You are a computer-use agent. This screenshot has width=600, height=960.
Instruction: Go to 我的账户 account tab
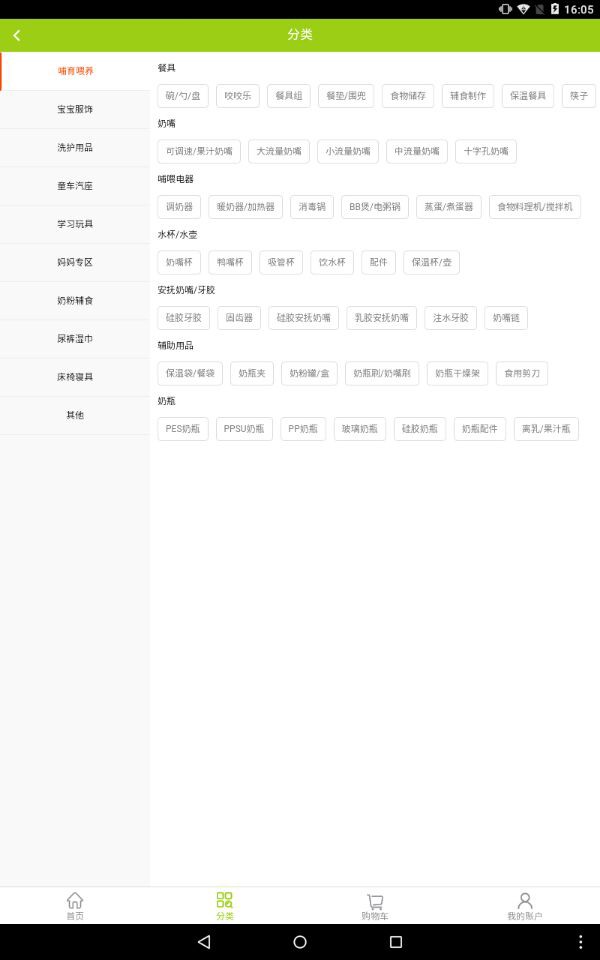(525, 906)
